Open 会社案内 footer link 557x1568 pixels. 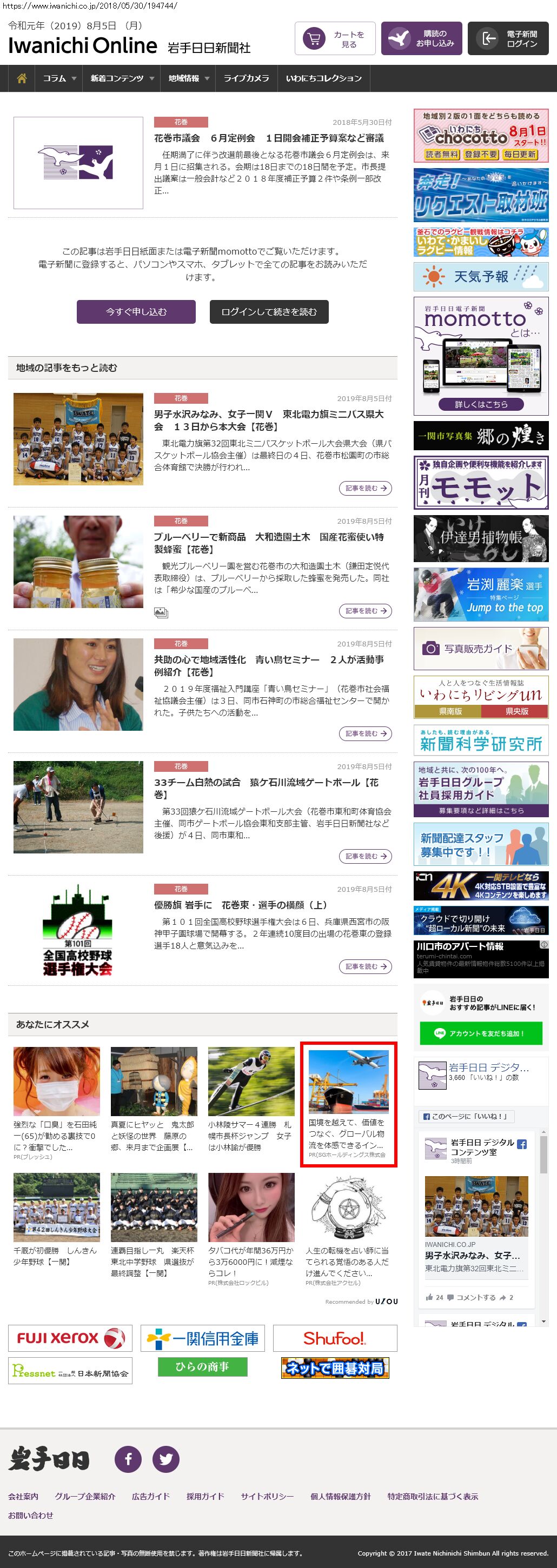point(23,1496)
